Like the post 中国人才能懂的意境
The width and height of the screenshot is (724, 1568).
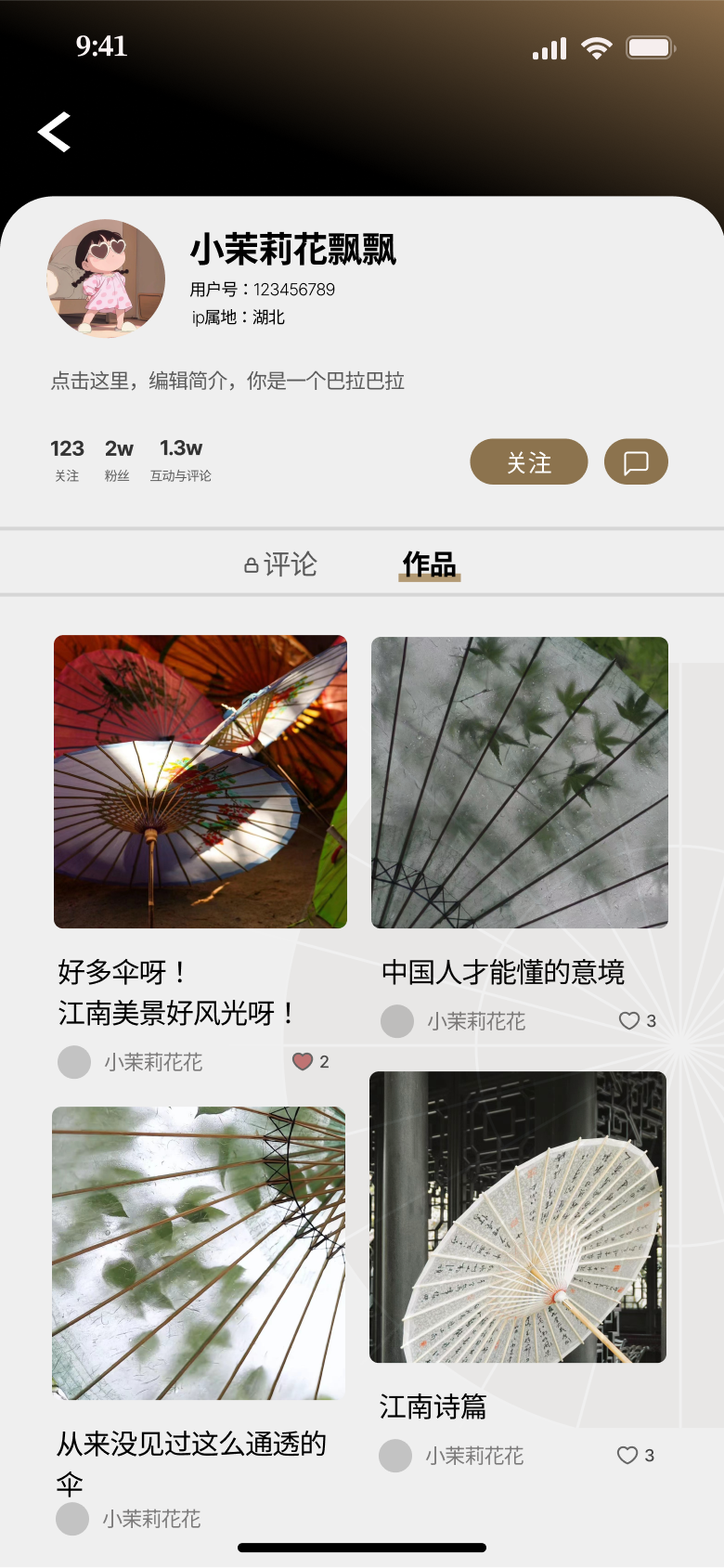(x=629, y=1020)
